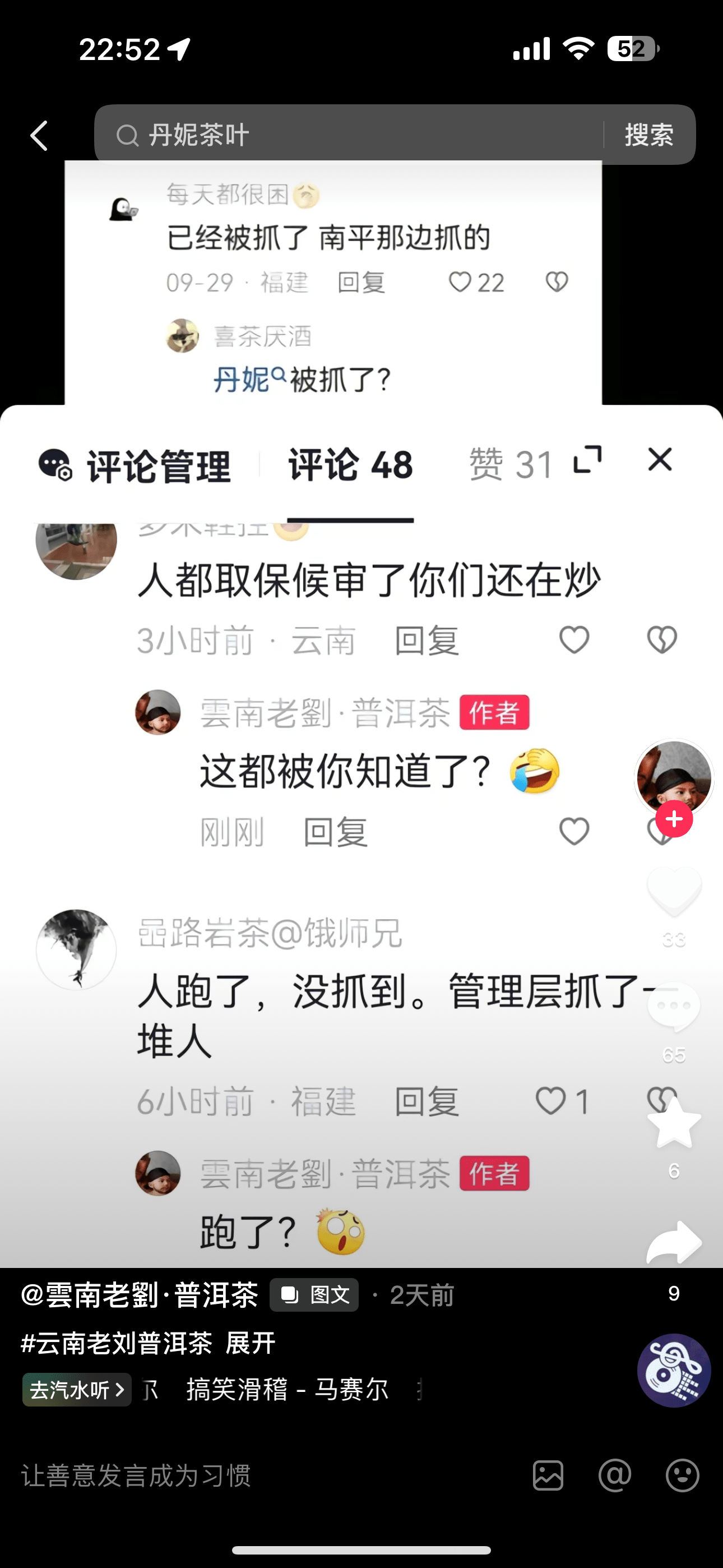Like the 人都取保候审了你们还在炒 comment
This screenshot has width=723, height=1568.
coord(574,640)
